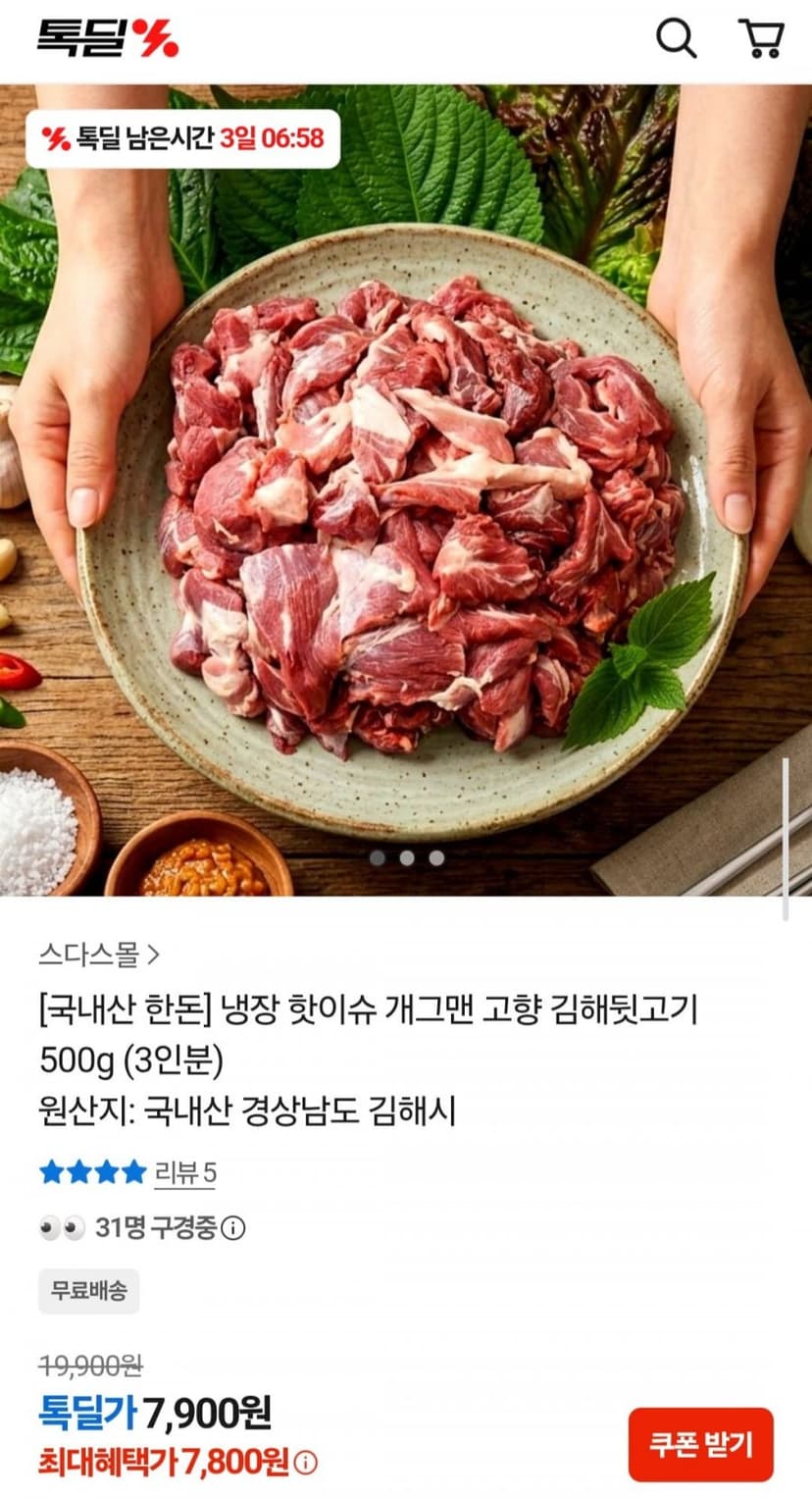Show info about 31명 구경중
The image size is (812, 1498).
point(233,1227)
